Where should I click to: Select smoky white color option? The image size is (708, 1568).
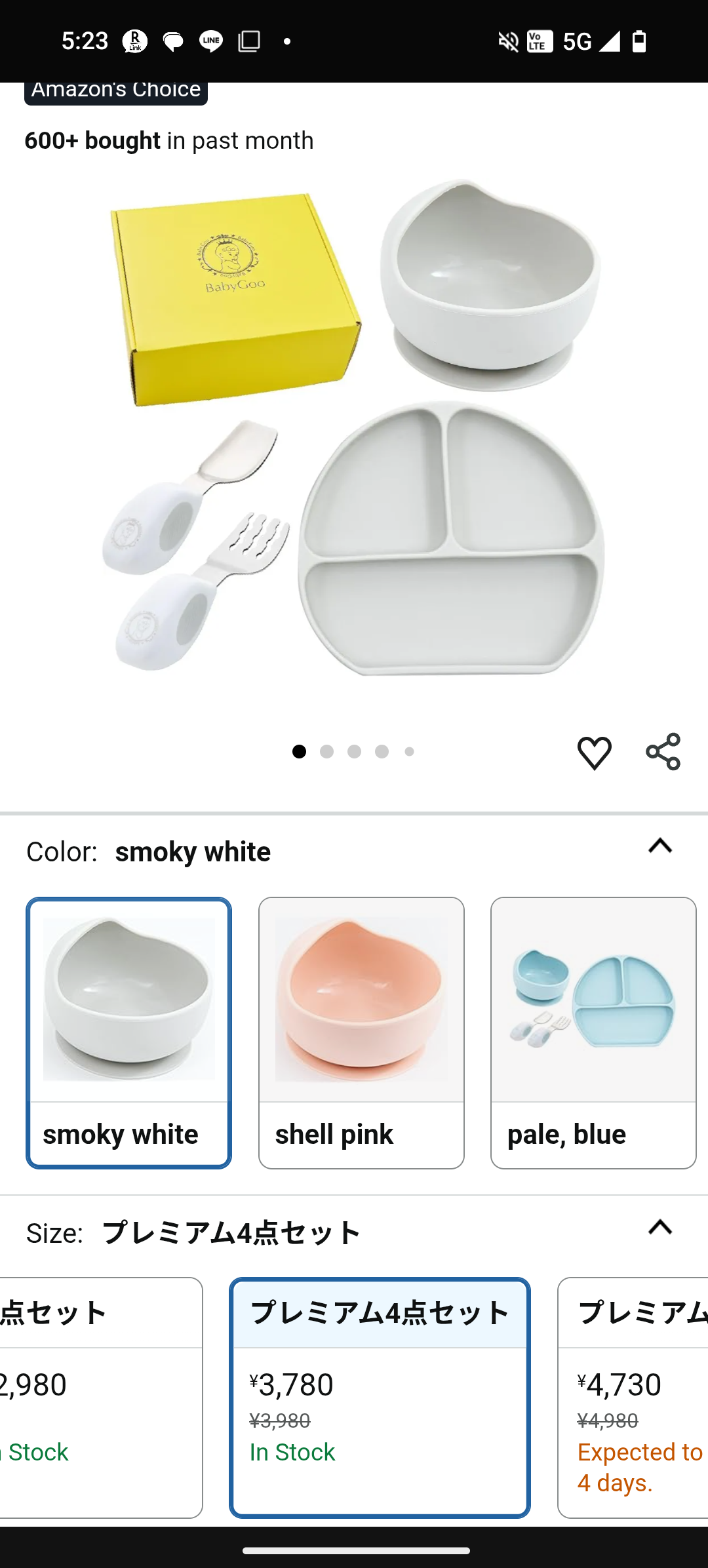[x=128, y=1032]
